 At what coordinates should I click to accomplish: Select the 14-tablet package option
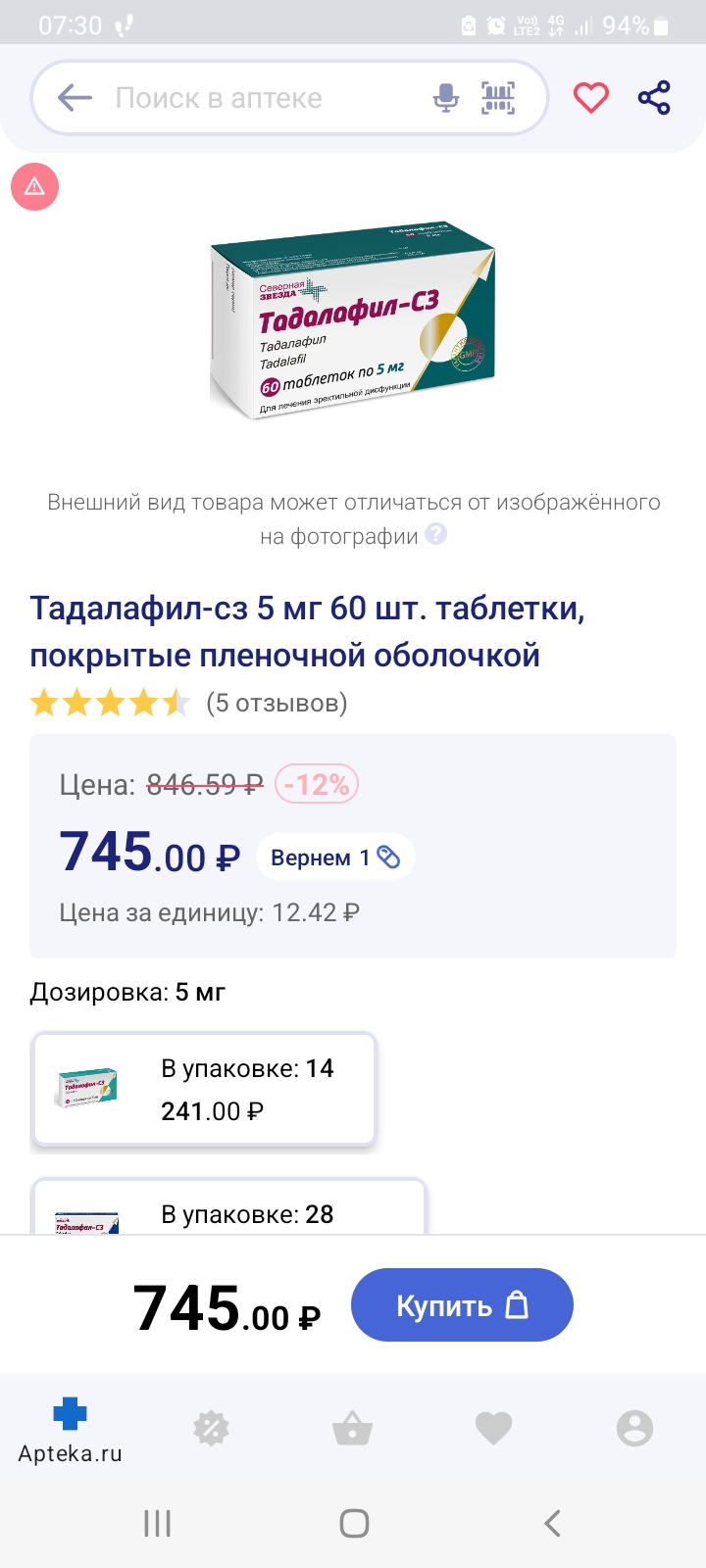coord(204,1089)
